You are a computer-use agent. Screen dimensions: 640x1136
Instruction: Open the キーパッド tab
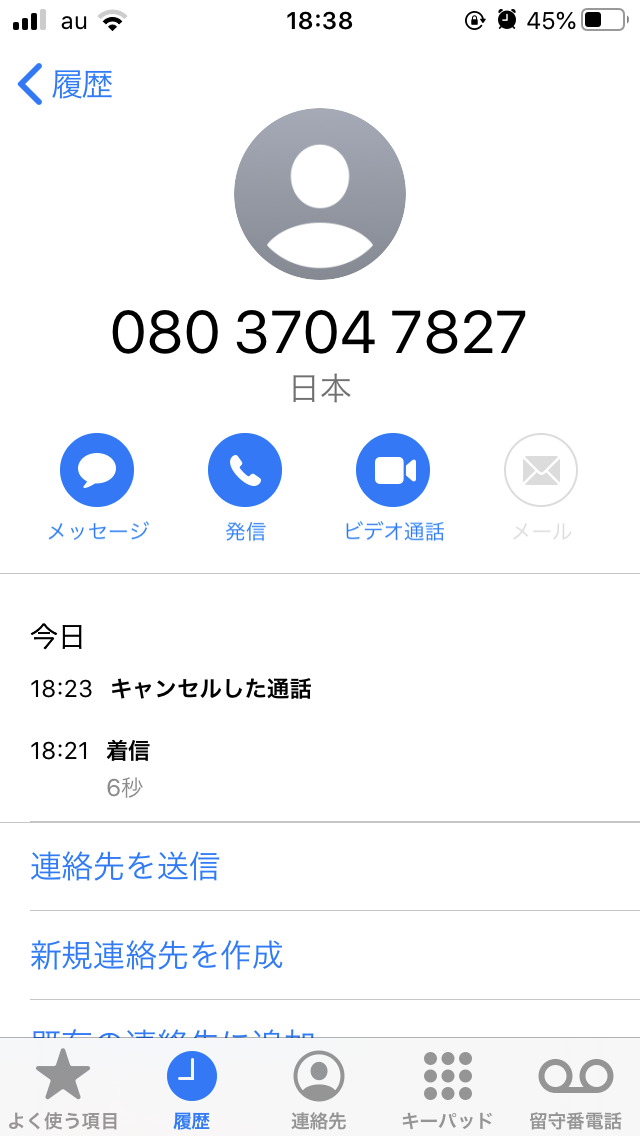tap(447, 1088)
